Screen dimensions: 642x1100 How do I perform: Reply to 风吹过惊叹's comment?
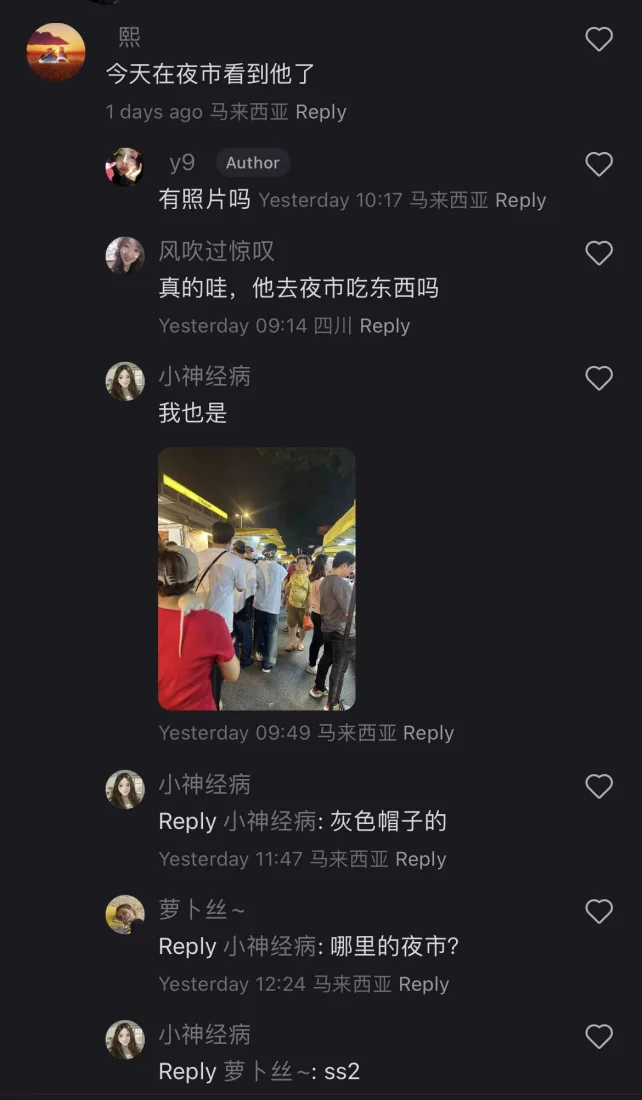coord(385,326)
